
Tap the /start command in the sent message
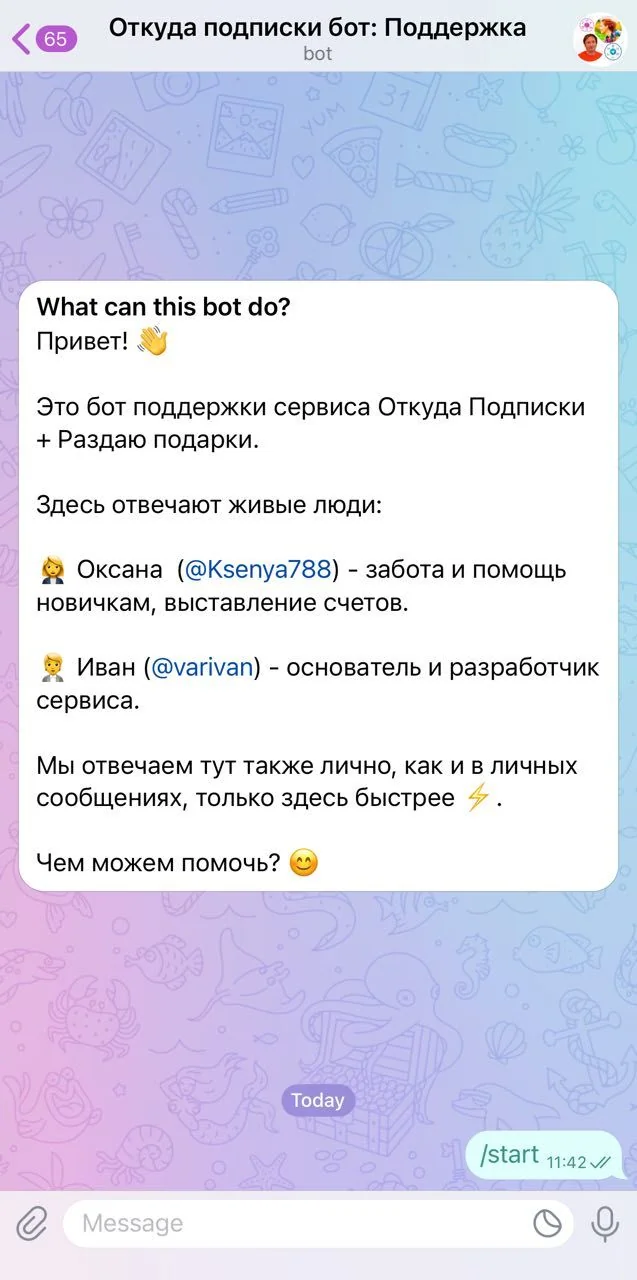click(x=510, y=1155)
